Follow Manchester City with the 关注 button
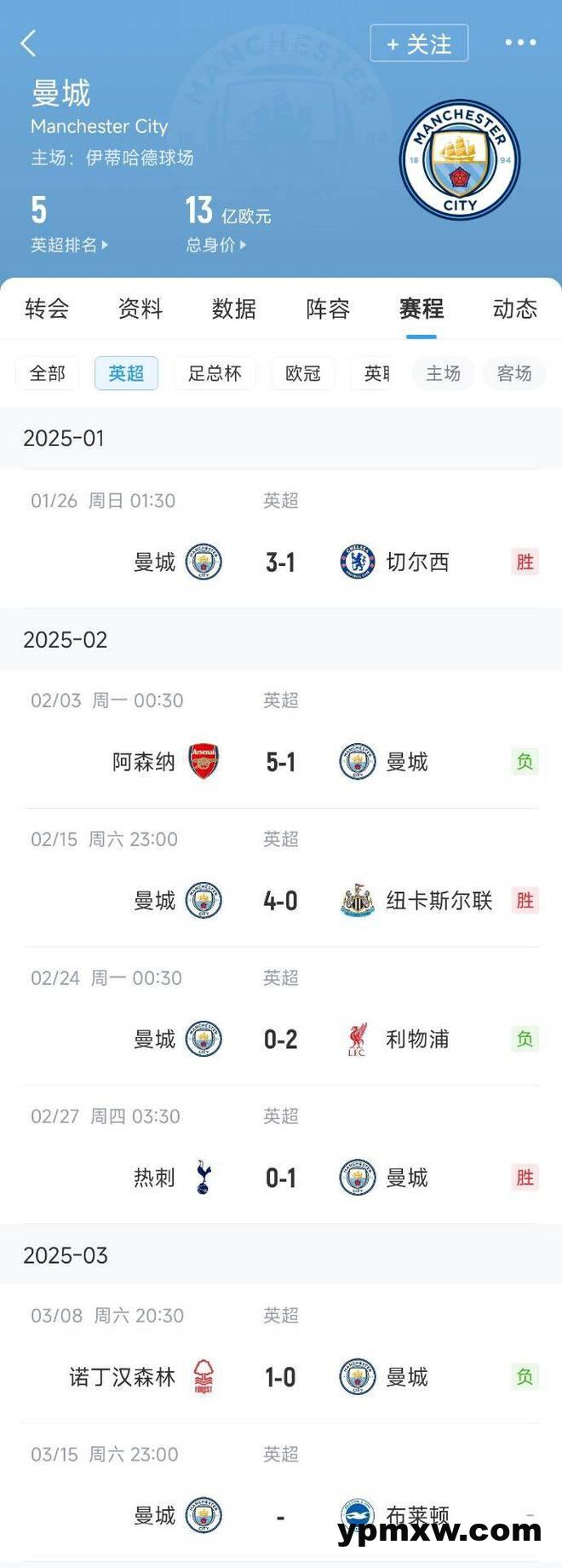 pos(419,43)
